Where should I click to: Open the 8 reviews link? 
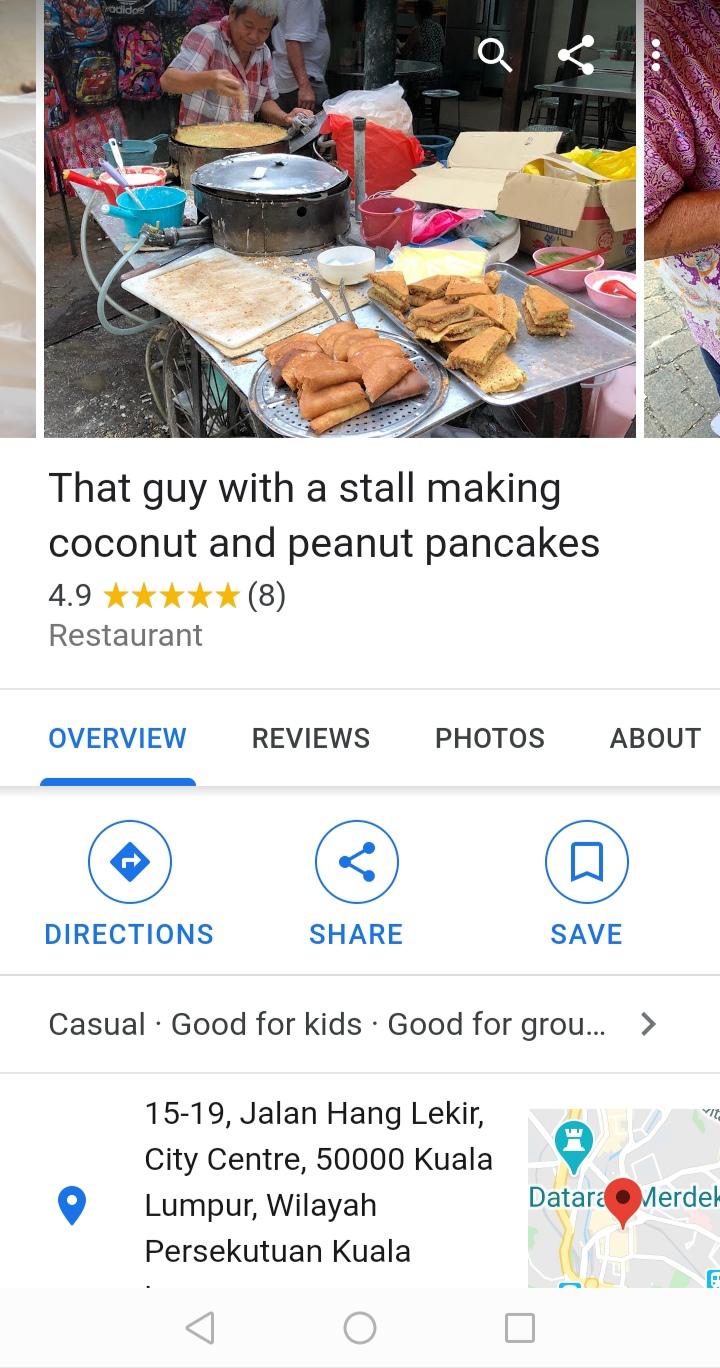click(x=266, y=595)
